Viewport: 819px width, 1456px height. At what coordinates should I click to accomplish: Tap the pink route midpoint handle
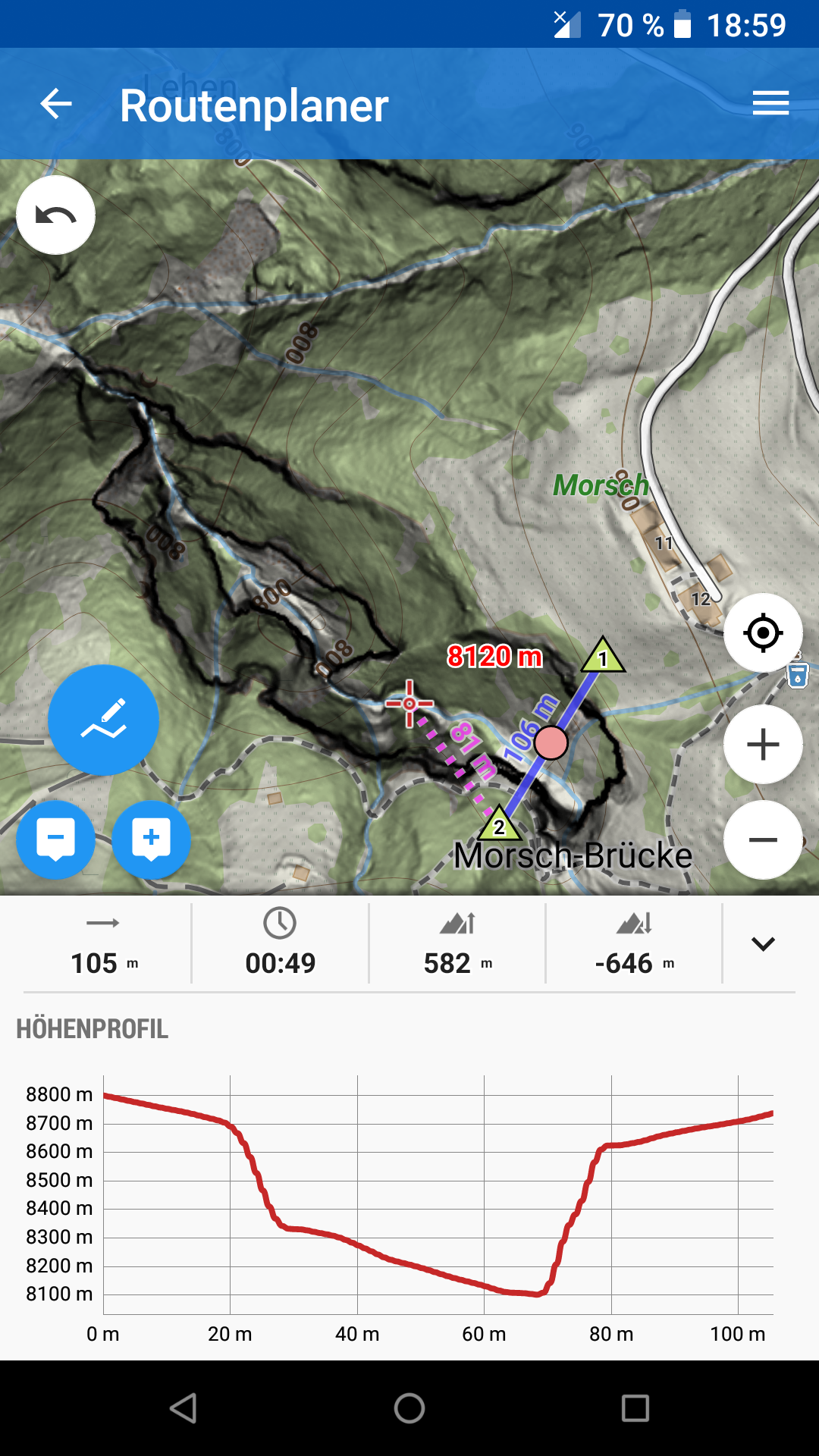[x=551, y=743]
